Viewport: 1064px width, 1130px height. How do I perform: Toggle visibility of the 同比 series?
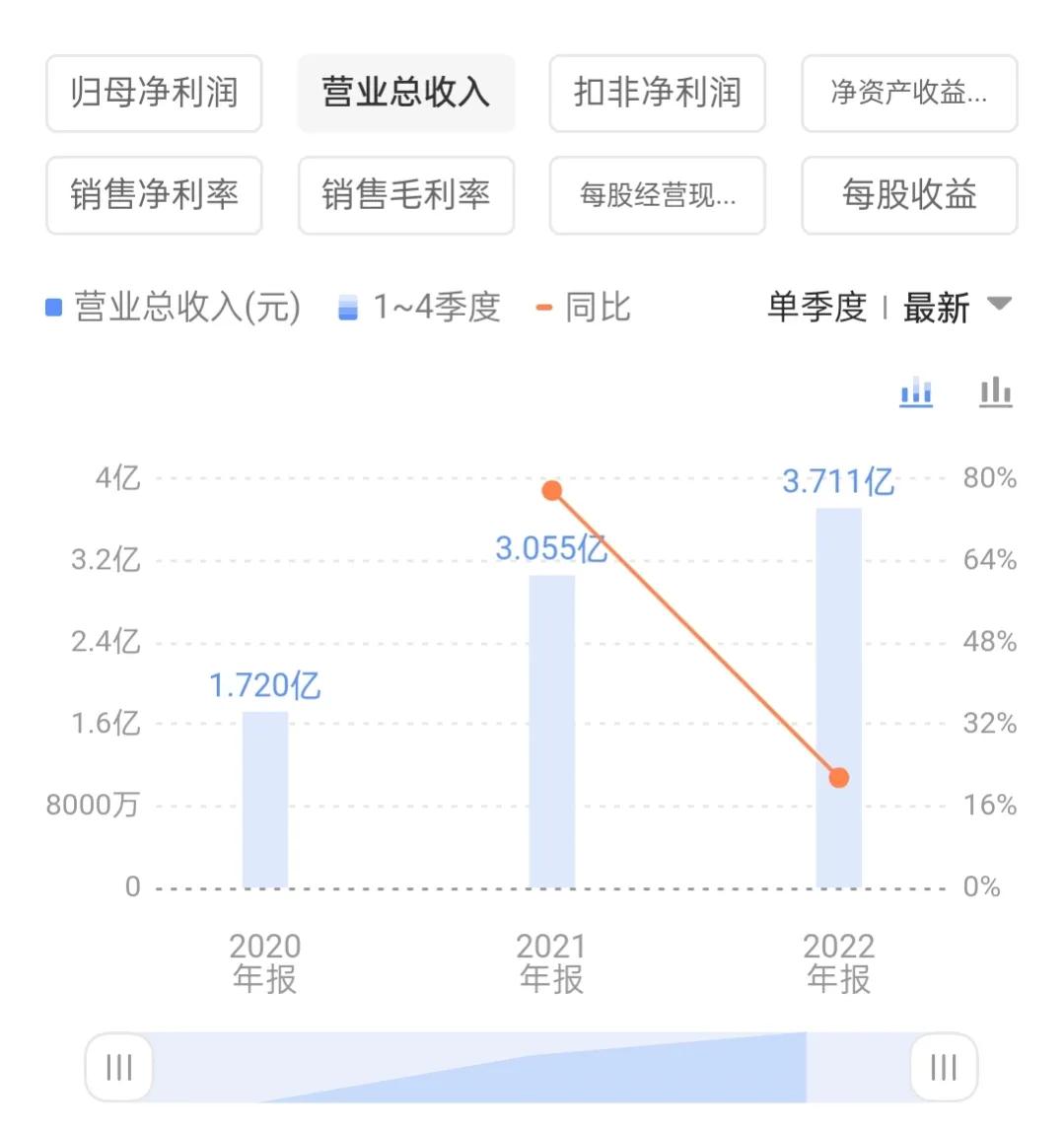592,307
